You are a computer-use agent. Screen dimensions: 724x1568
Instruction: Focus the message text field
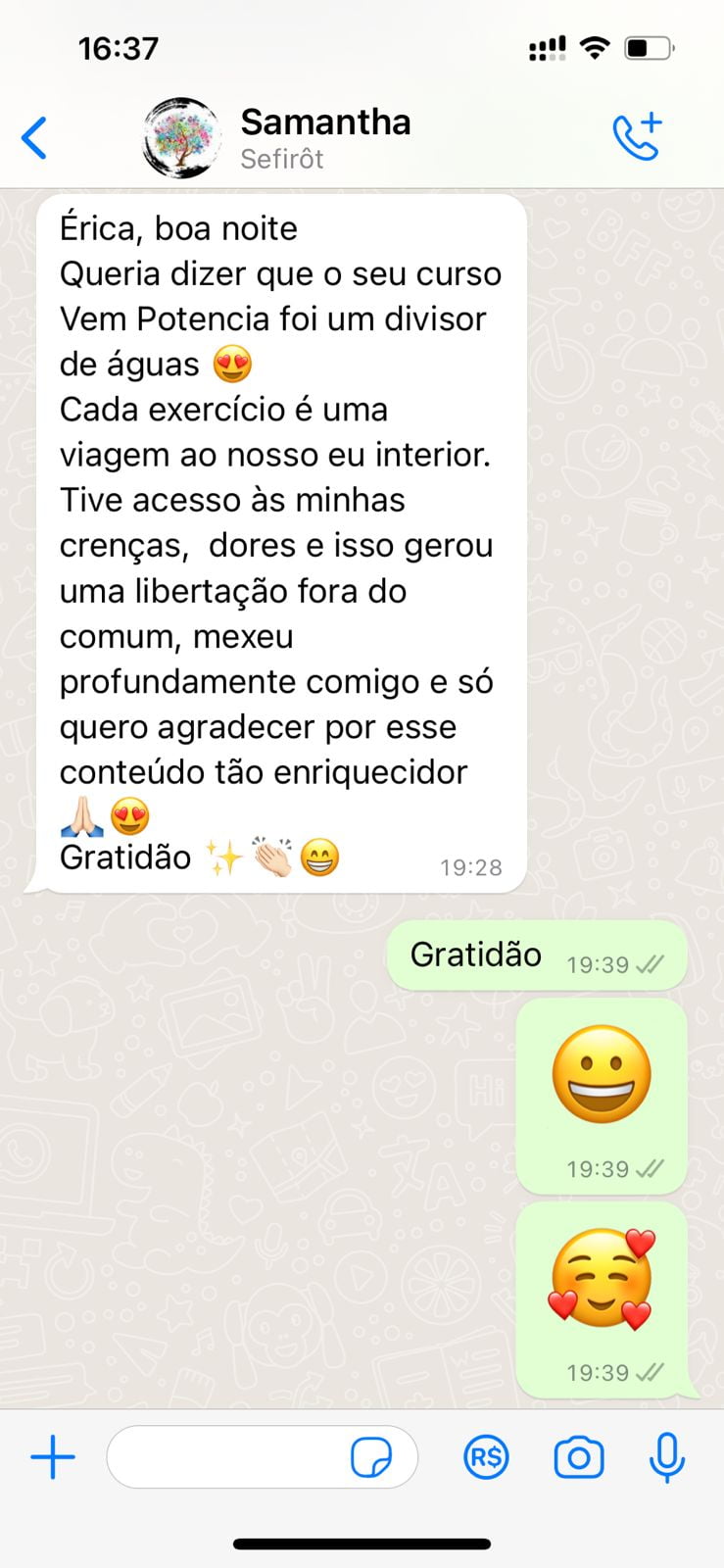(225, 1457)
